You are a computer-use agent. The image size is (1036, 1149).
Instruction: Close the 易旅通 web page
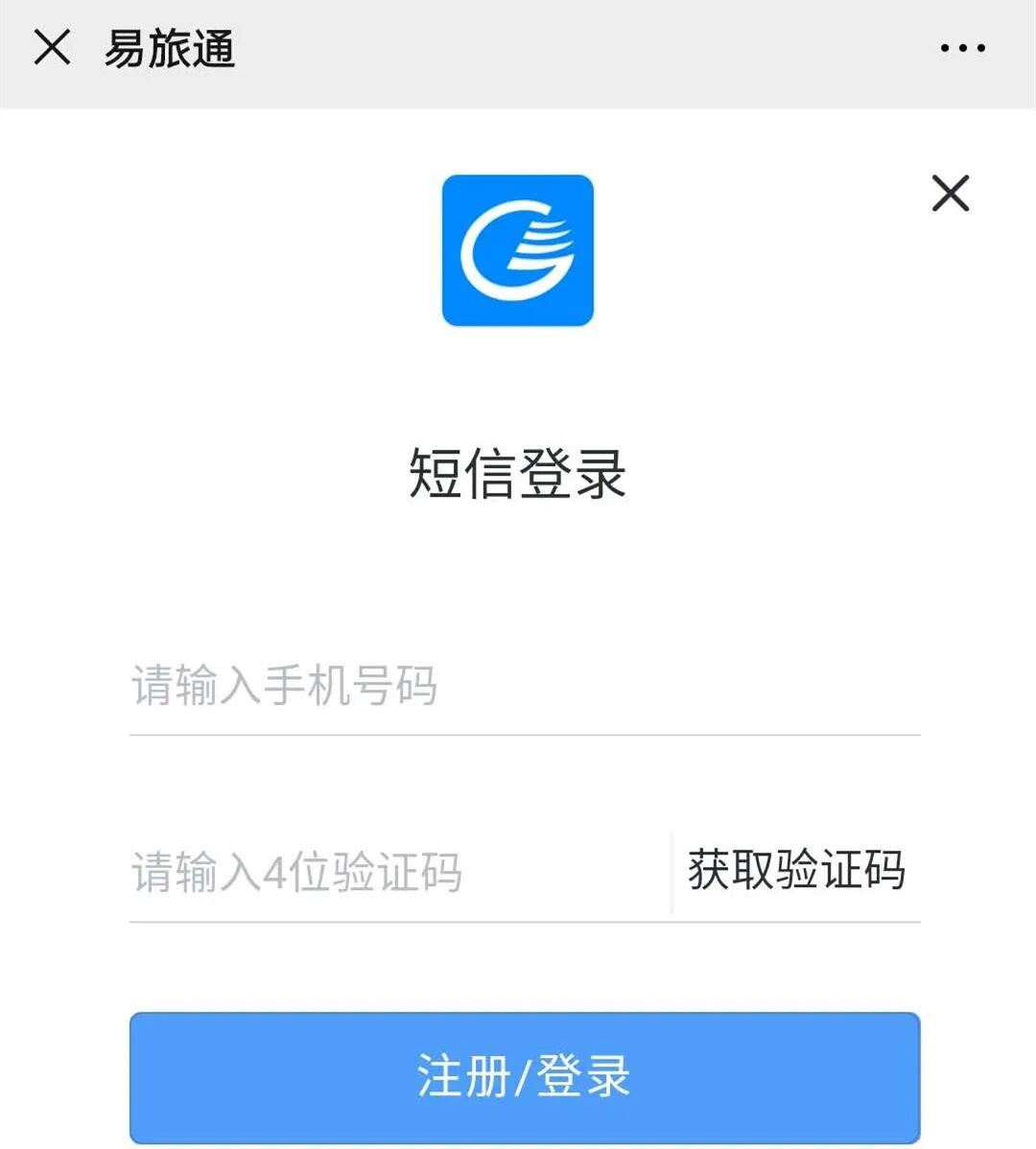pos(52,47)
